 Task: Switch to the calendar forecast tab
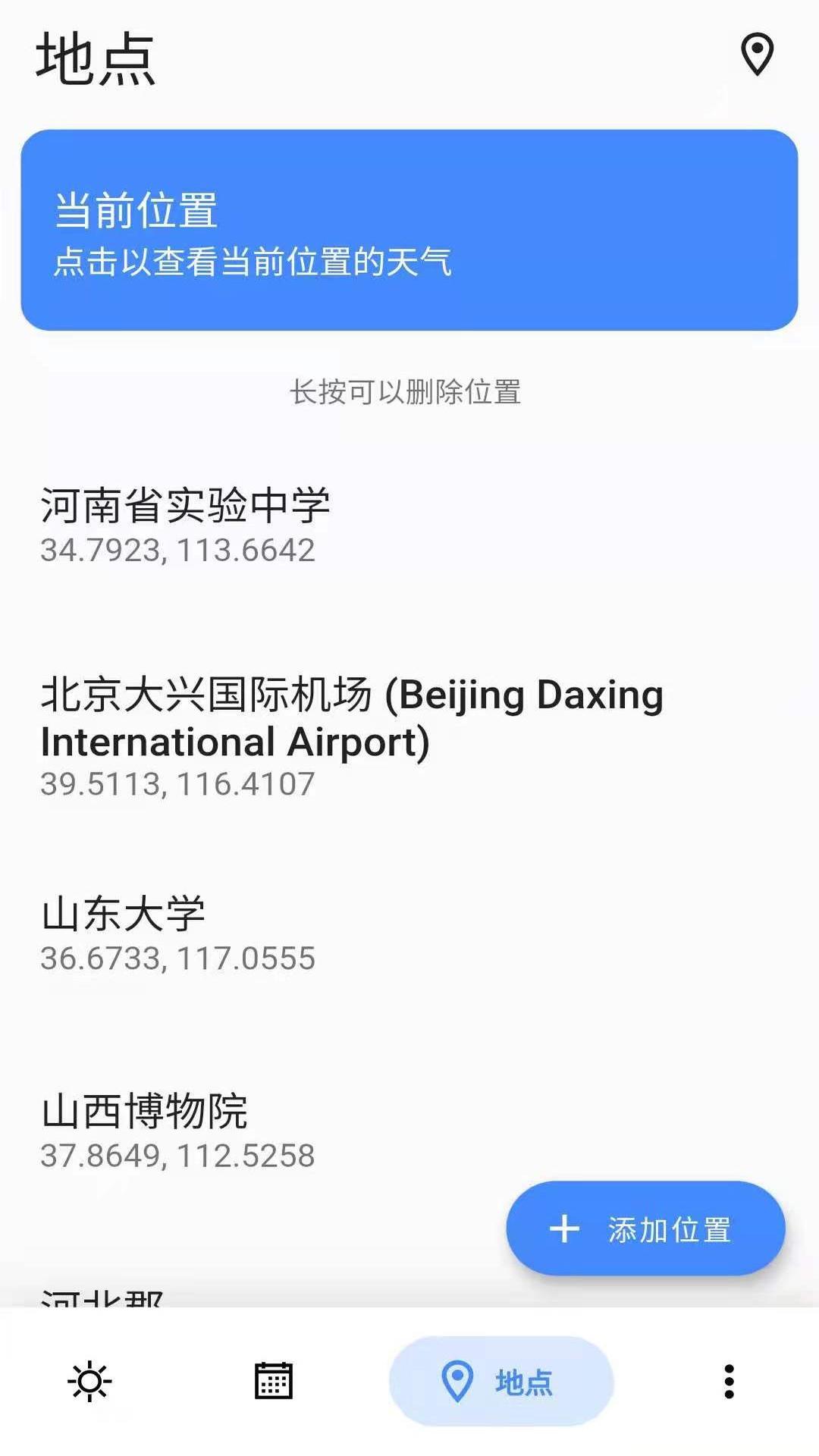[x=273, y=1381]
